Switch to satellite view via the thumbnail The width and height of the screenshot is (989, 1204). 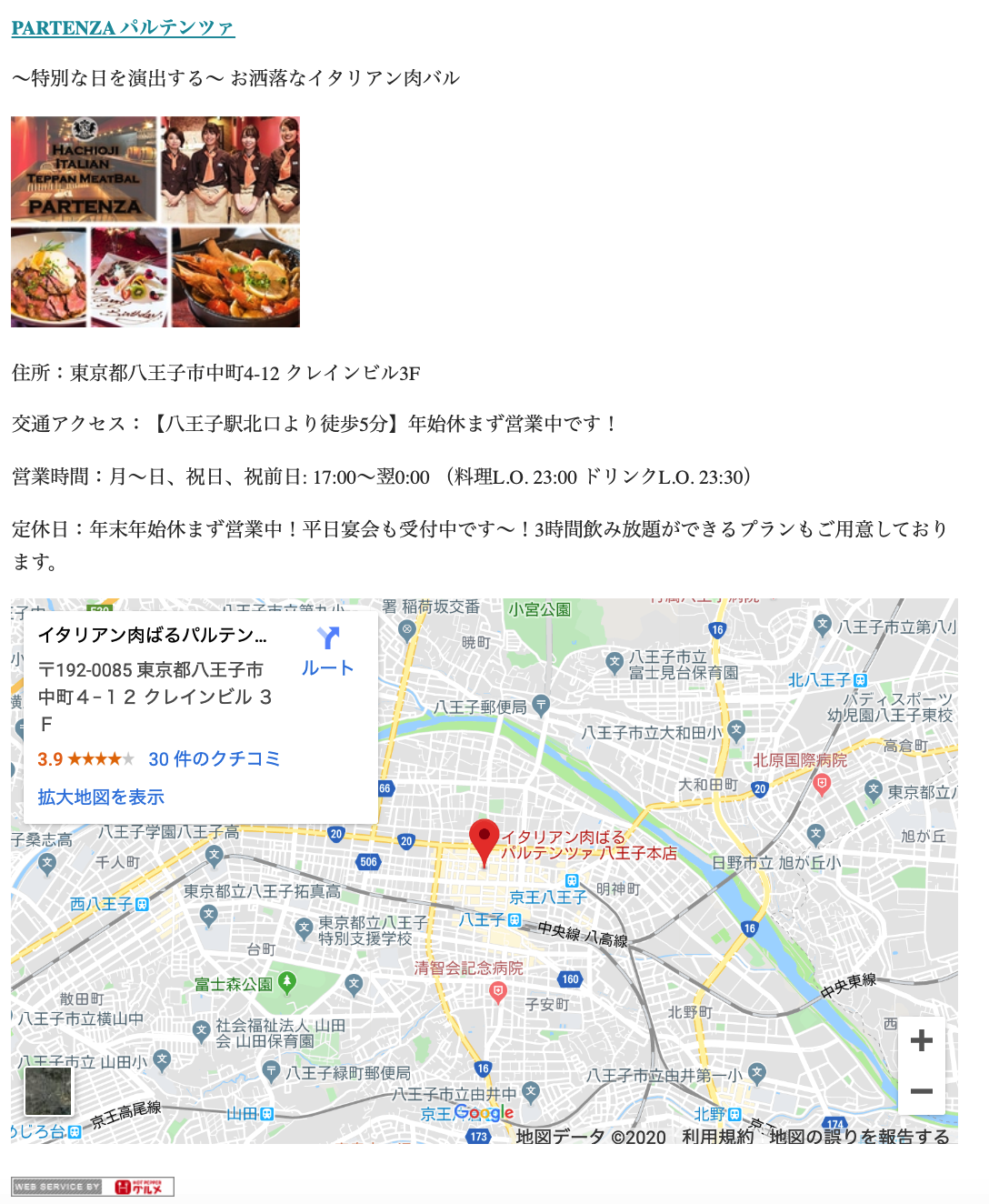pos(48,1090)
